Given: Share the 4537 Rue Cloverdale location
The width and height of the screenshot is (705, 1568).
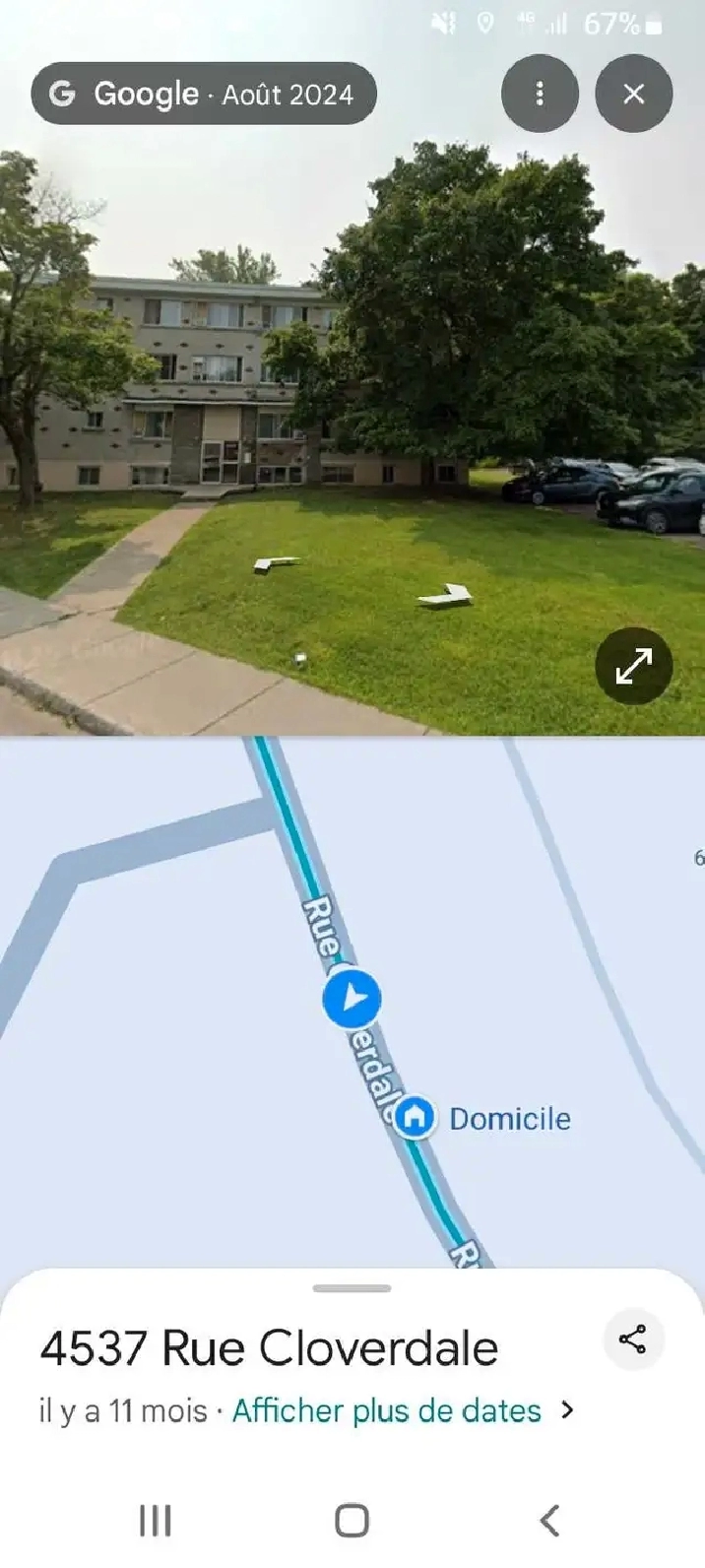Looking at the screenshot, I should (x=632, y=1339).
